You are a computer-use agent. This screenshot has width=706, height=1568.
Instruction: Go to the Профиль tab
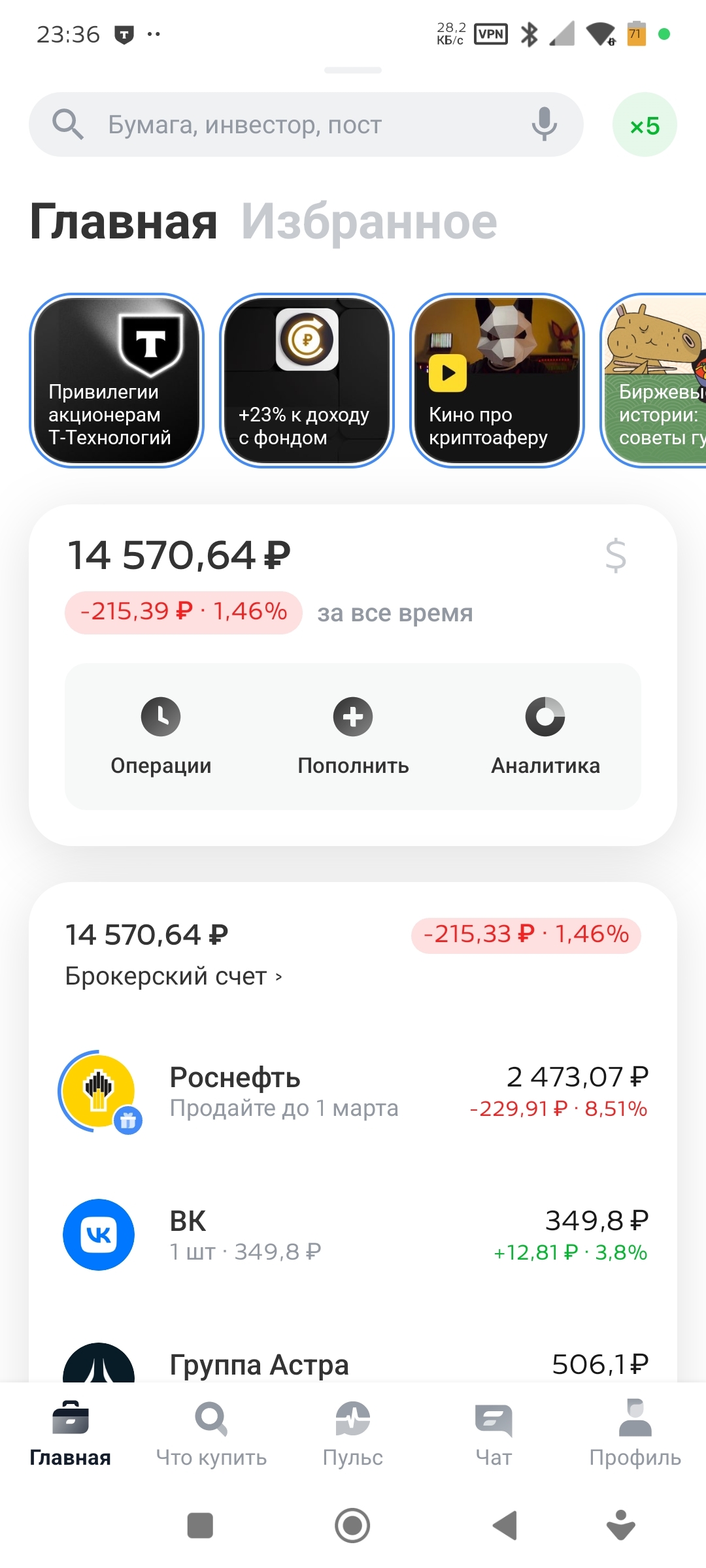pyautogui.click(x=635, y=1433)
